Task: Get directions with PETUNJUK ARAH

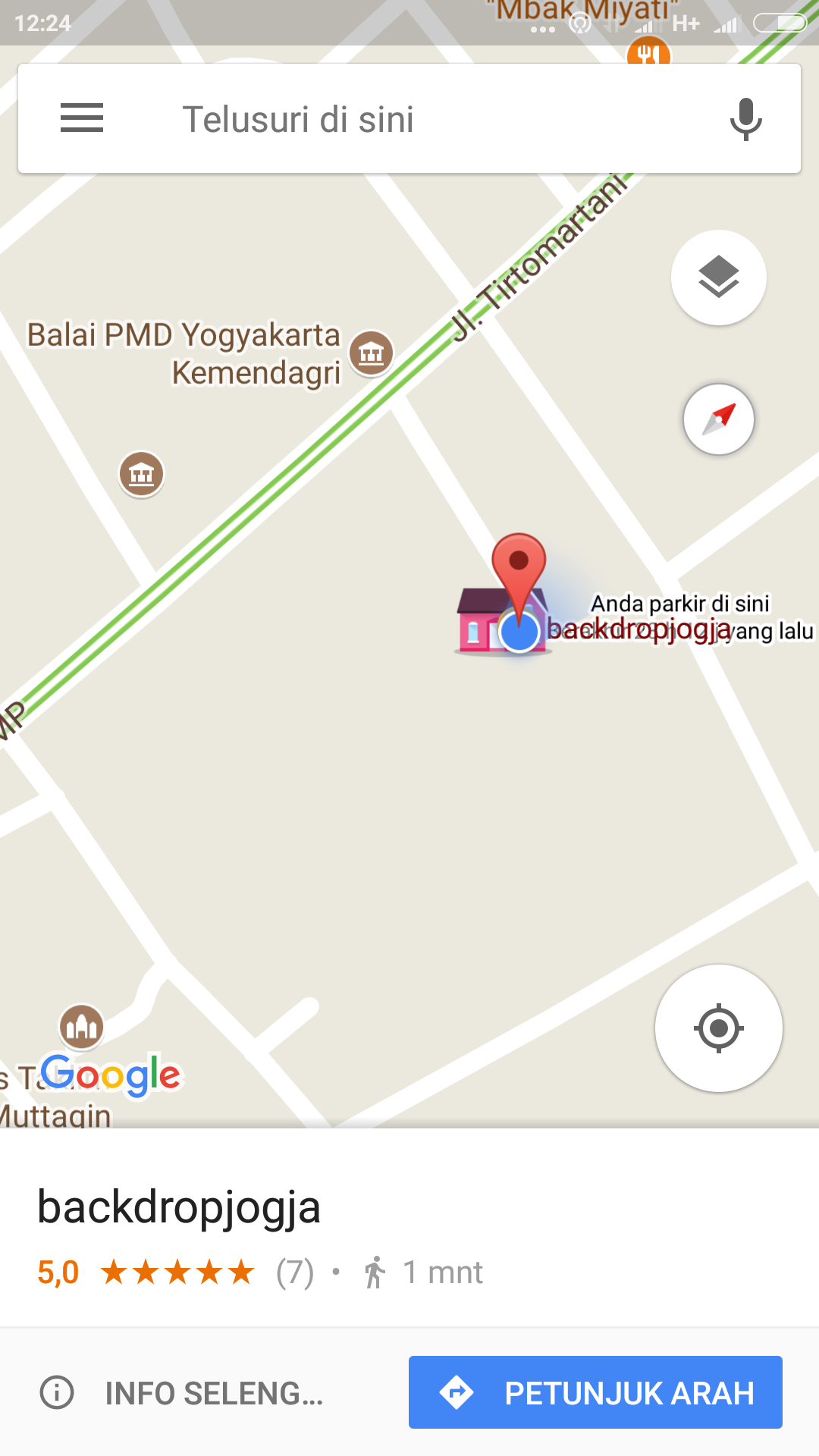Action: pos(595,1392)
